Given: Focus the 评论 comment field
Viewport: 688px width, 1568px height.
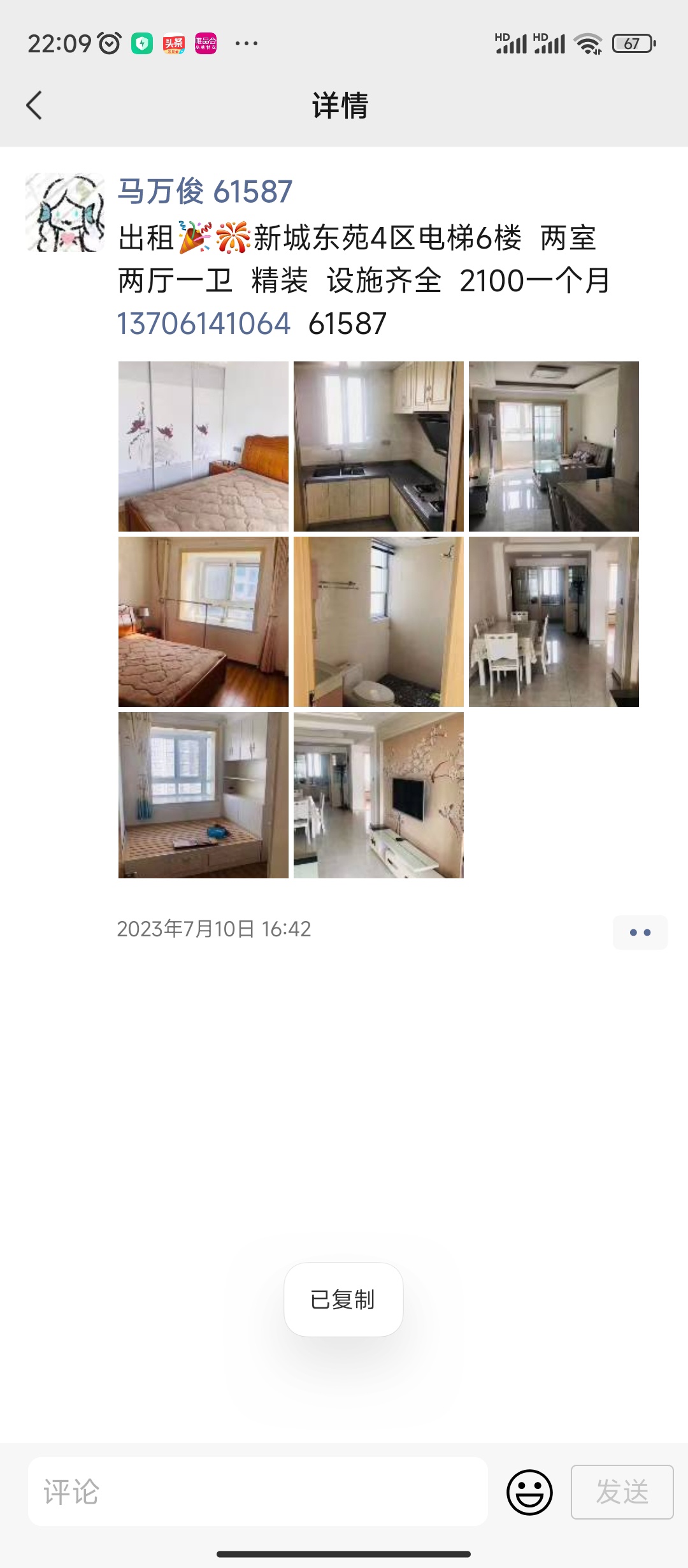Looking at the screenshot, I should pyautogui.click(x=258, y=1492).
